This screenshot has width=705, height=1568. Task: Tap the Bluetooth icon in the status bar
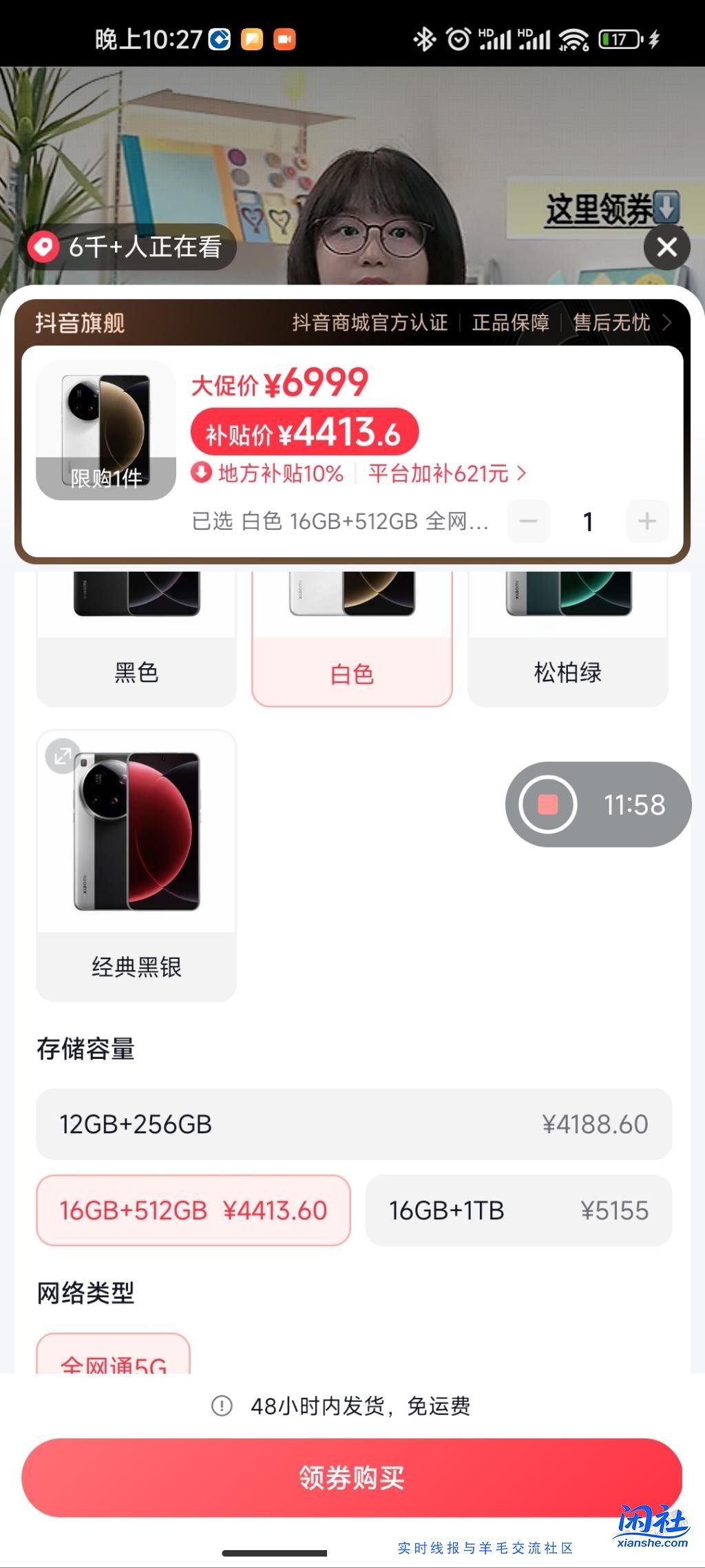point(425,41)
